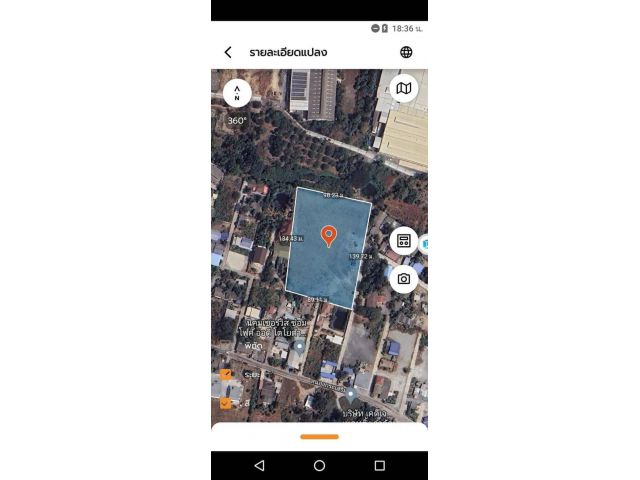This screenshot has height=480, width=640.
Task: Open the map layers button
Action: [x=403, y=88]
